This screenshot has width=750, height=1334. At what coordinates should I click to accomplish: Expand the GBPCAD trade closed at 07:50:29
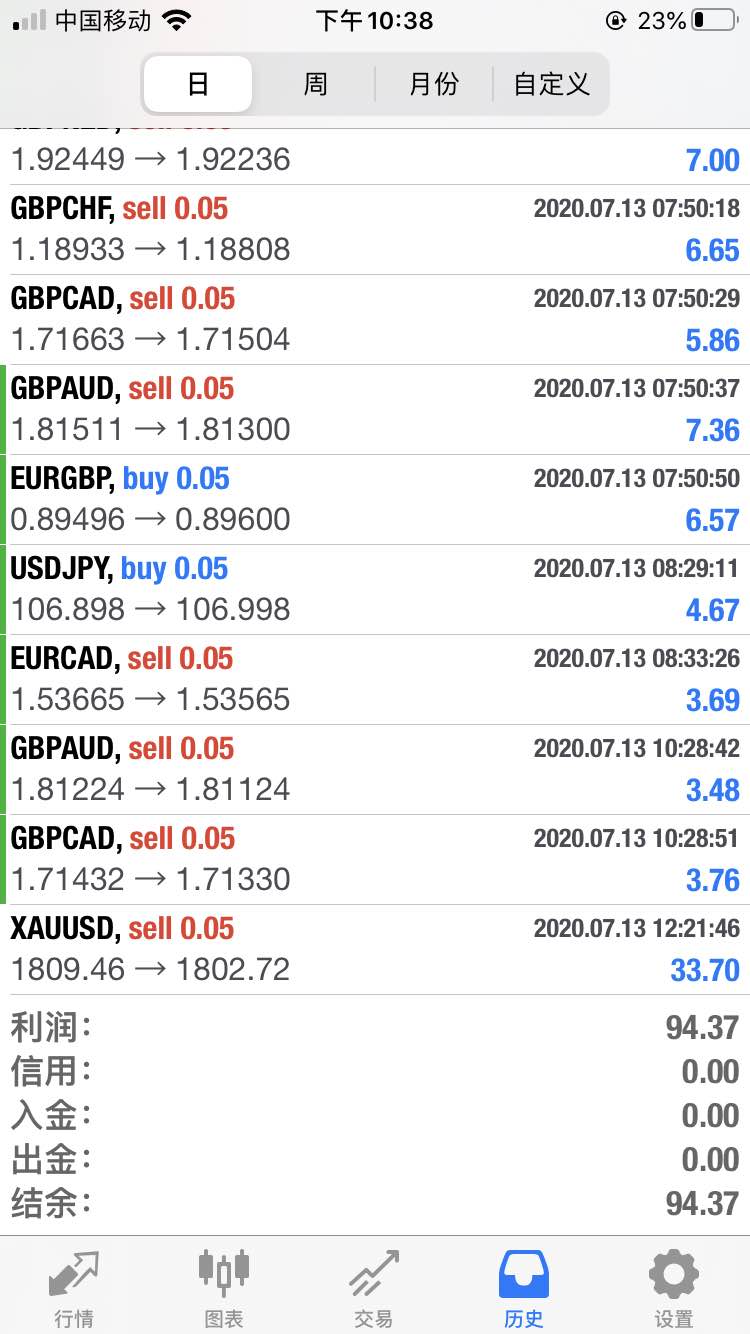[375, 320]
